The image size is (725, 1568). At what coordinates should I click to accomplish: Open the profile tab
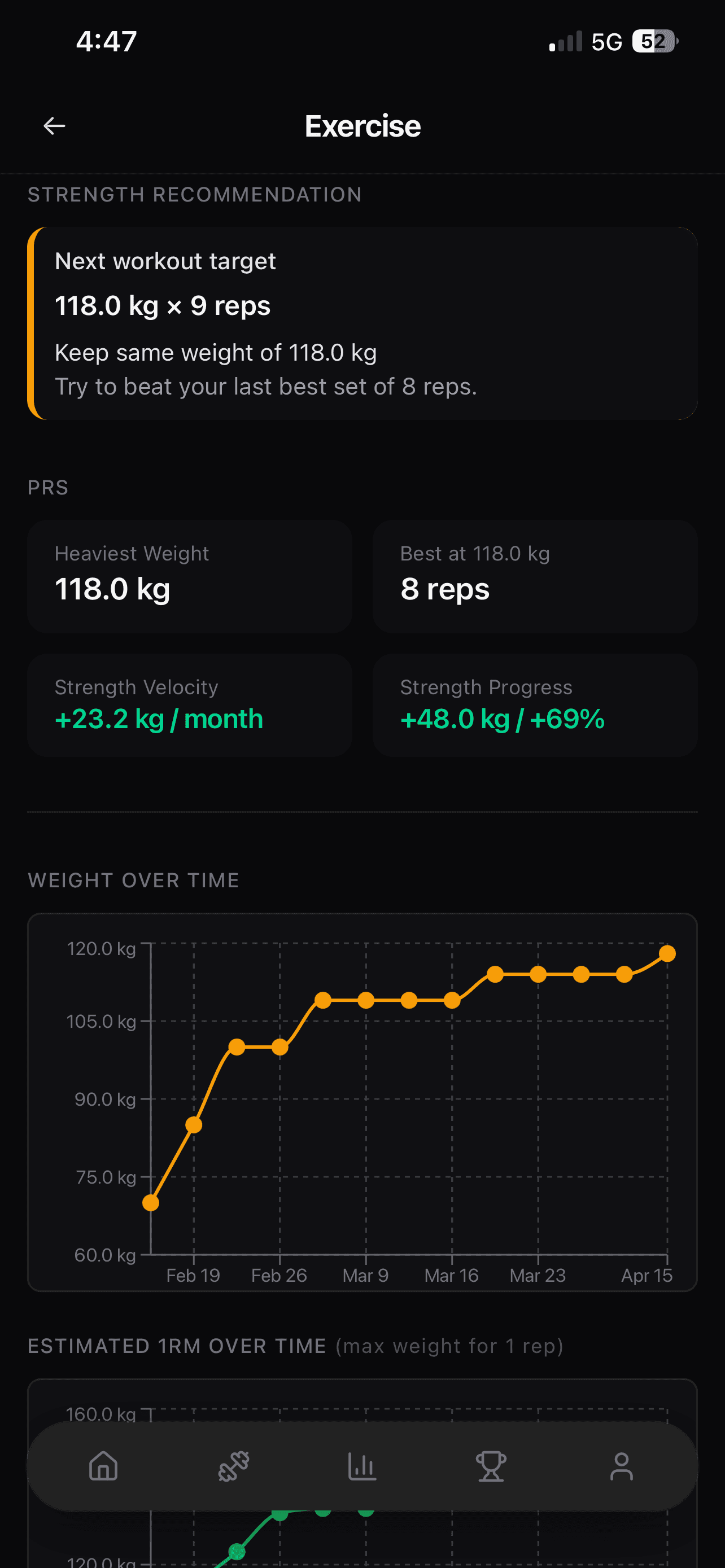pos(622,1466)
